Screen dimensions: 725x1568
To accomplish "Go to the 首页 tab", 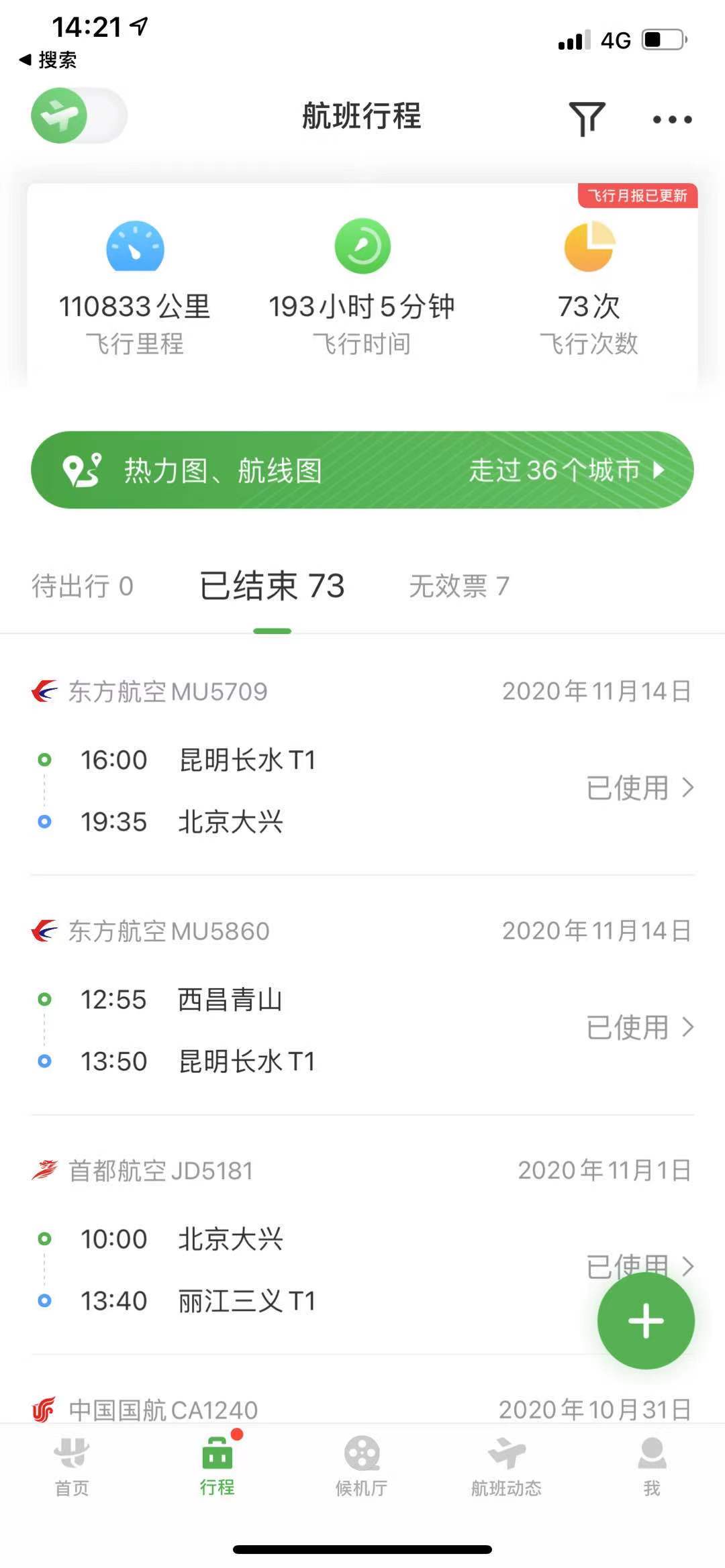I will (x=72, y=1468).
